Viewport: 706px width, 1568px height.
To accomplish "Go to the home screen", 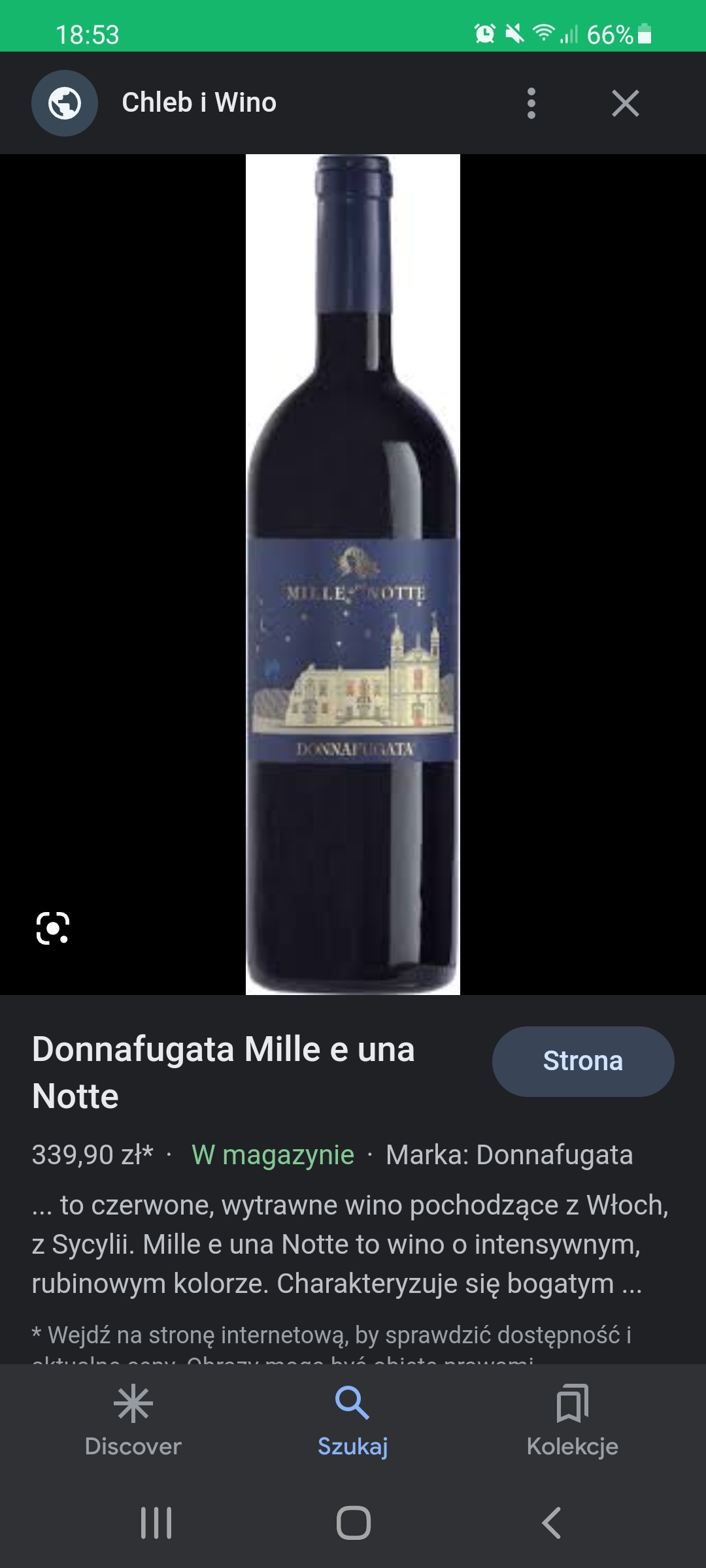I will tap(353, 1523).
